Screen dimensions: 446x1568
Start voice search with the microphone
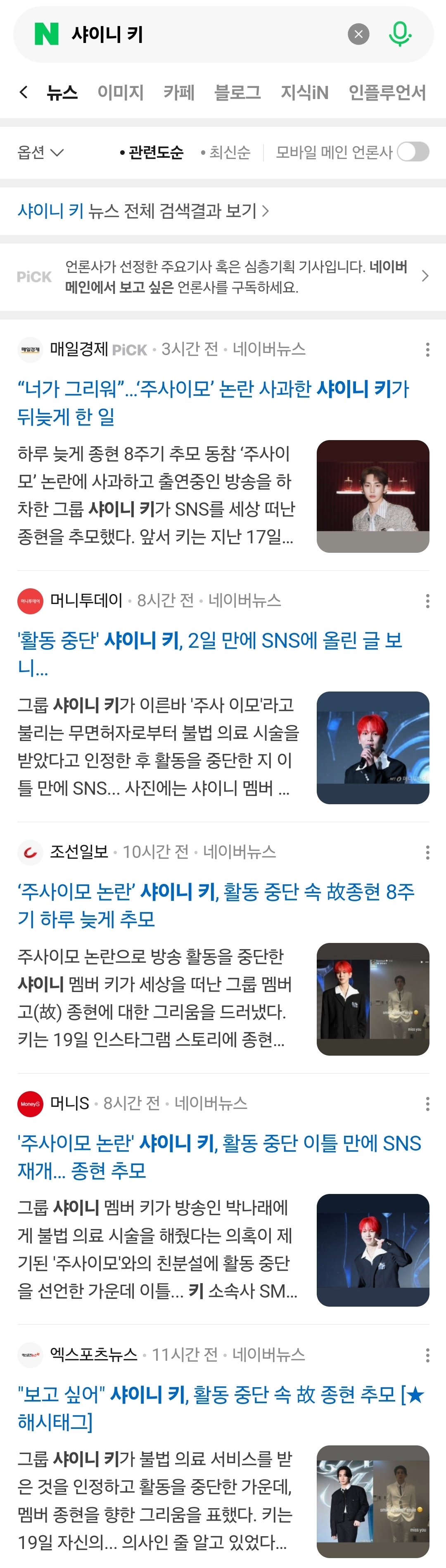click(x=399, y=34)
